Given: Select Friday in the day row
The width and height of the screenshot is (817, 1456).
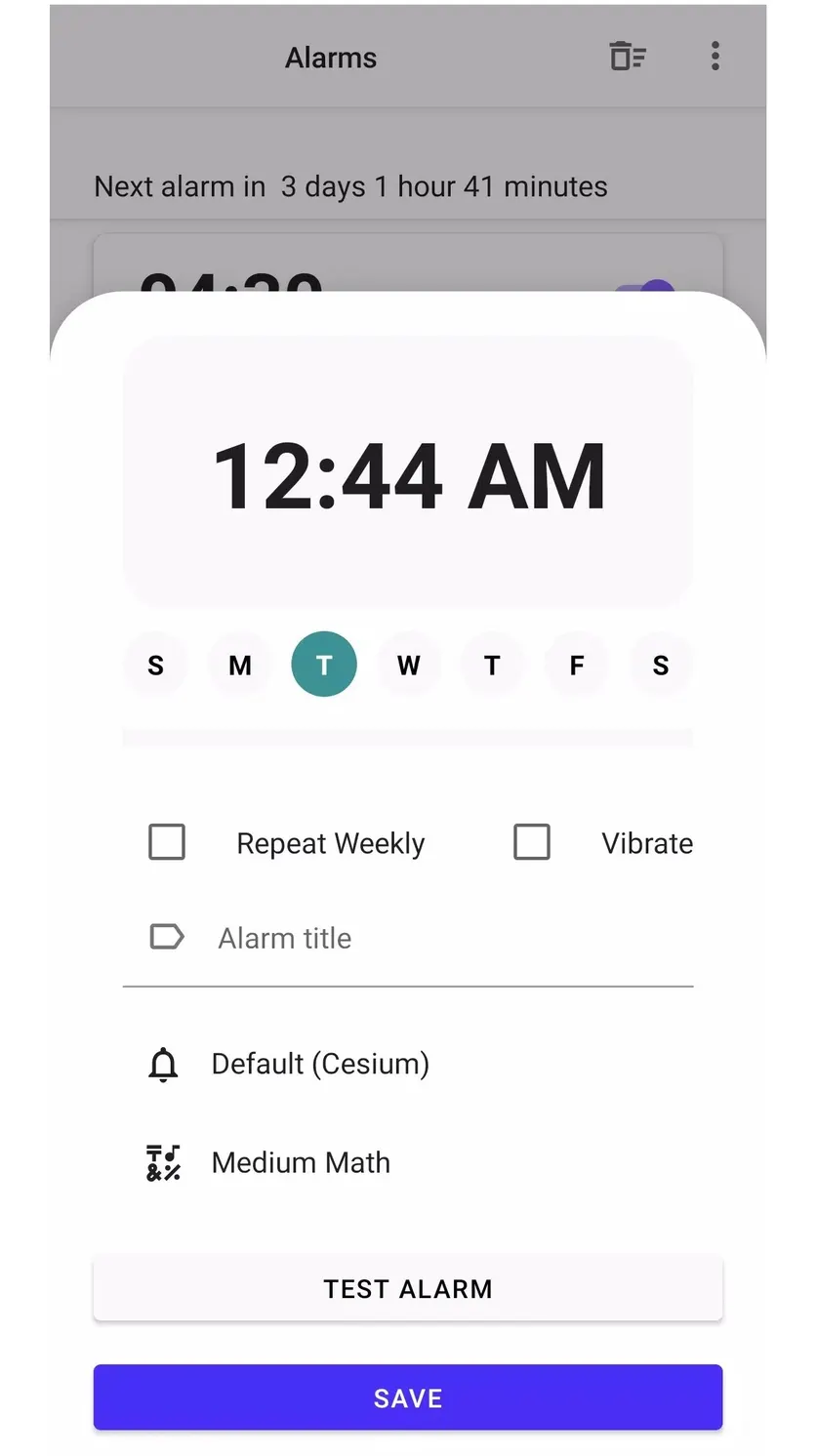Looking at the screenshot, I should [577, 665].
